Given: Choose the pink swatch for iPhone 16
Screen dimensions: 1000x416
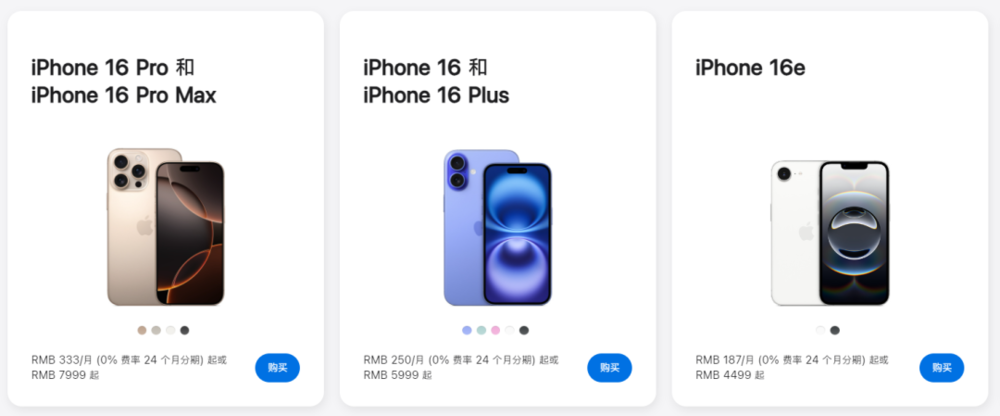Looking at the screenshot, I should 496,330.
